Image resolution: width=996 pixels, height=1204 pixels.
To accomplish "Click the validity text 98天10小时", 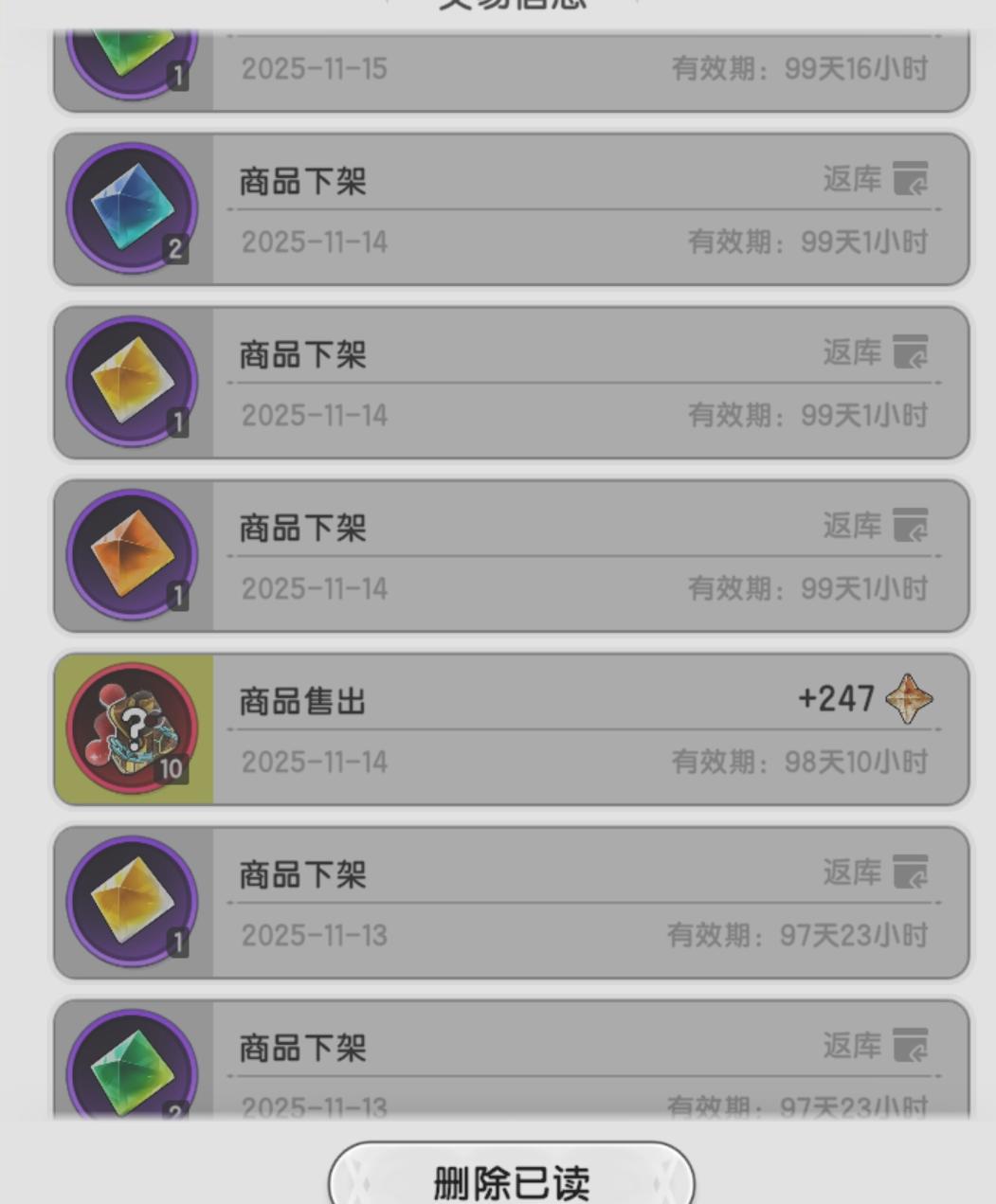I will coord(856,762).
